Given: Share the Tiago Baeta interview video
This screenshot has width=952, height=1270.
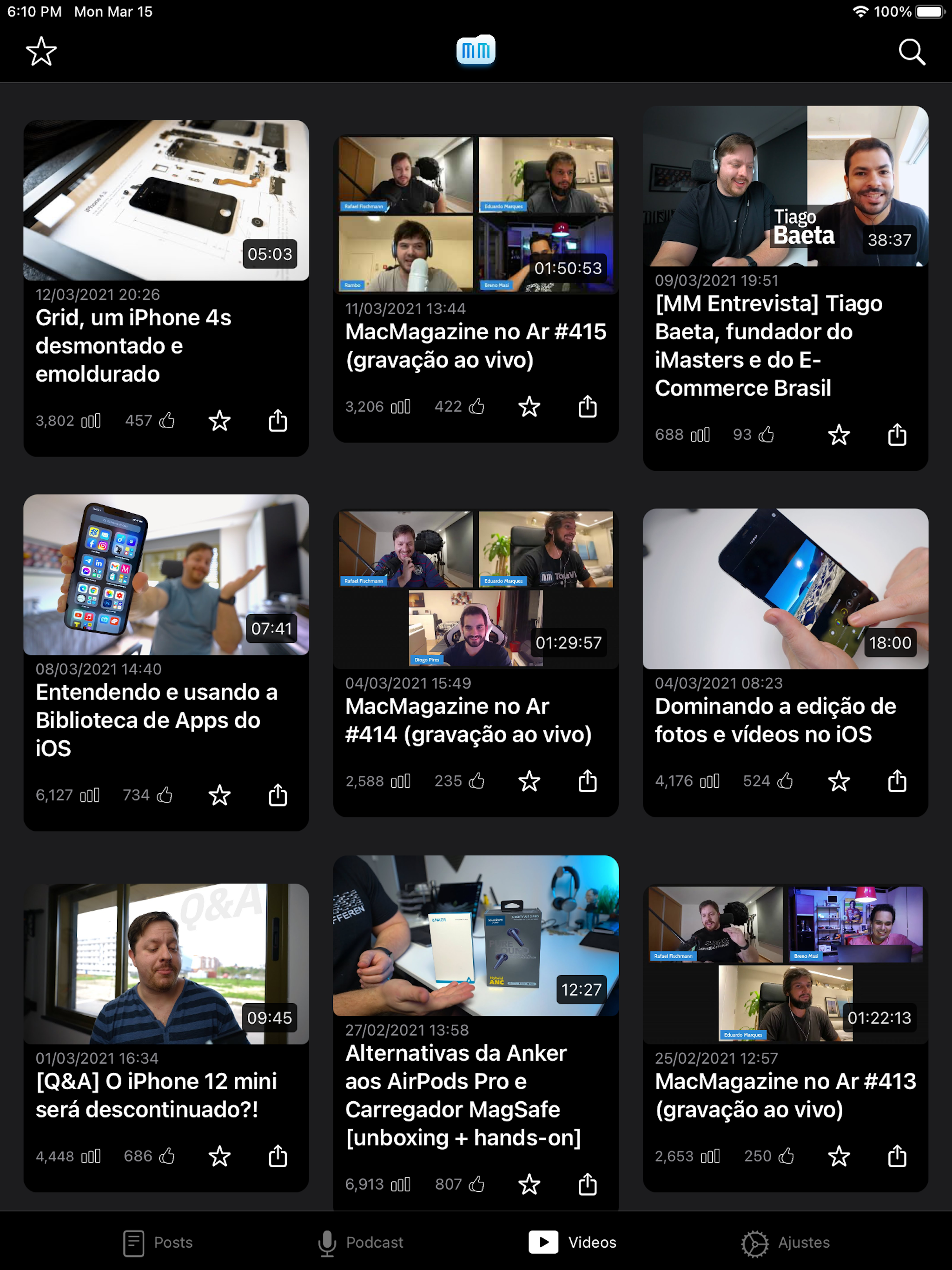Looking at the screenshot, I should [x=898, y=435].
